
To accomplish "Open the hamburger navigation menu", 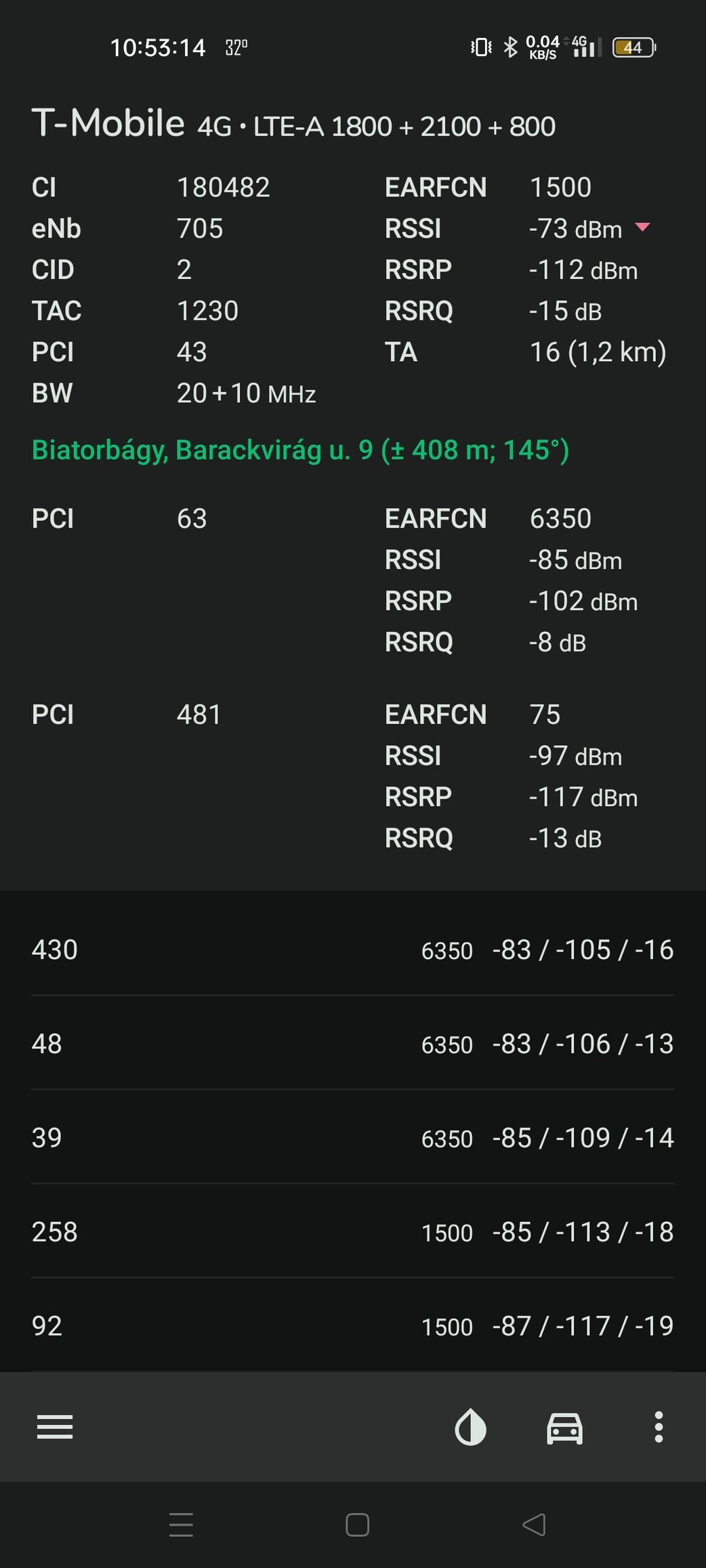I will tap(55, 1427).
